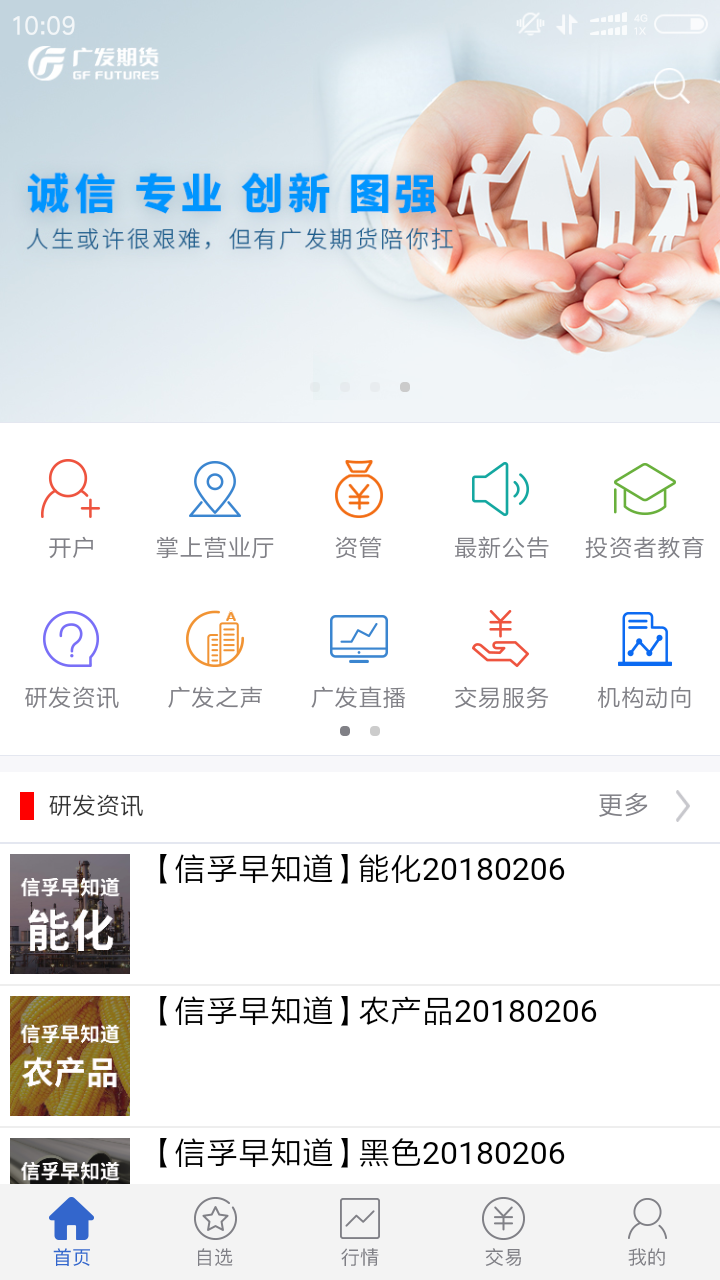Tap 更多 to see more research news
The image size is (720, 1280).
coord(623,806)
